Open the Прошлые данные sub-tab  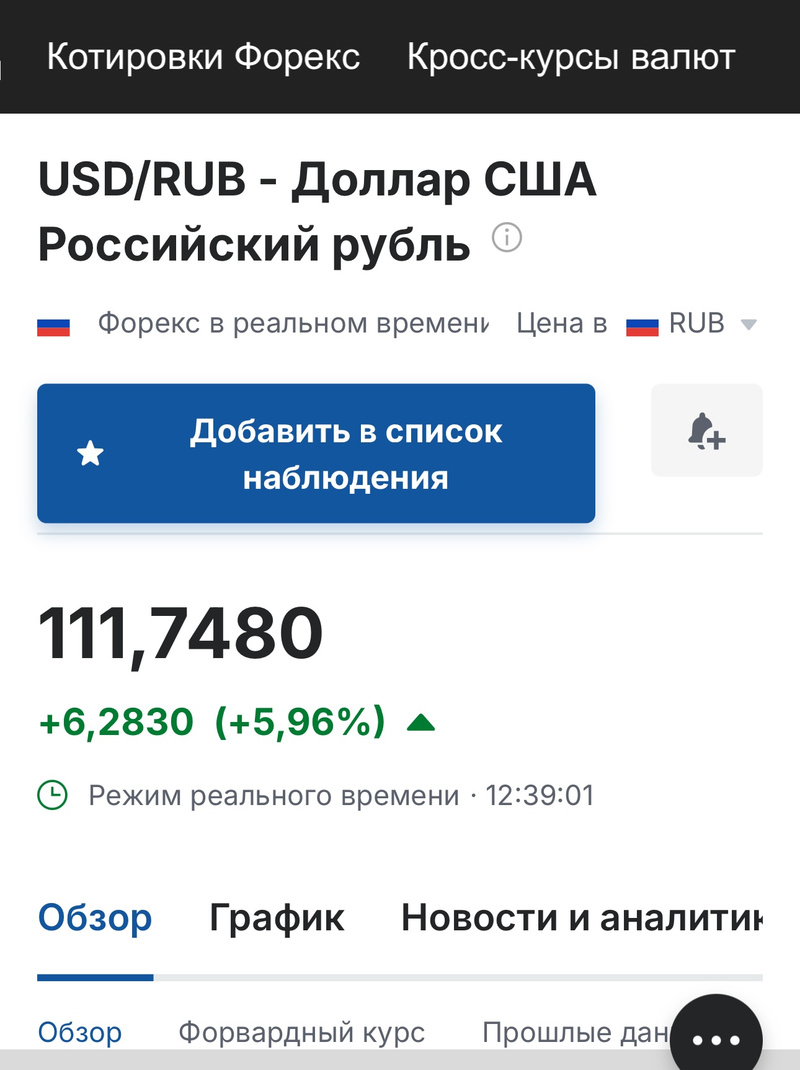pyautogui.click(x=572, y=1032)
